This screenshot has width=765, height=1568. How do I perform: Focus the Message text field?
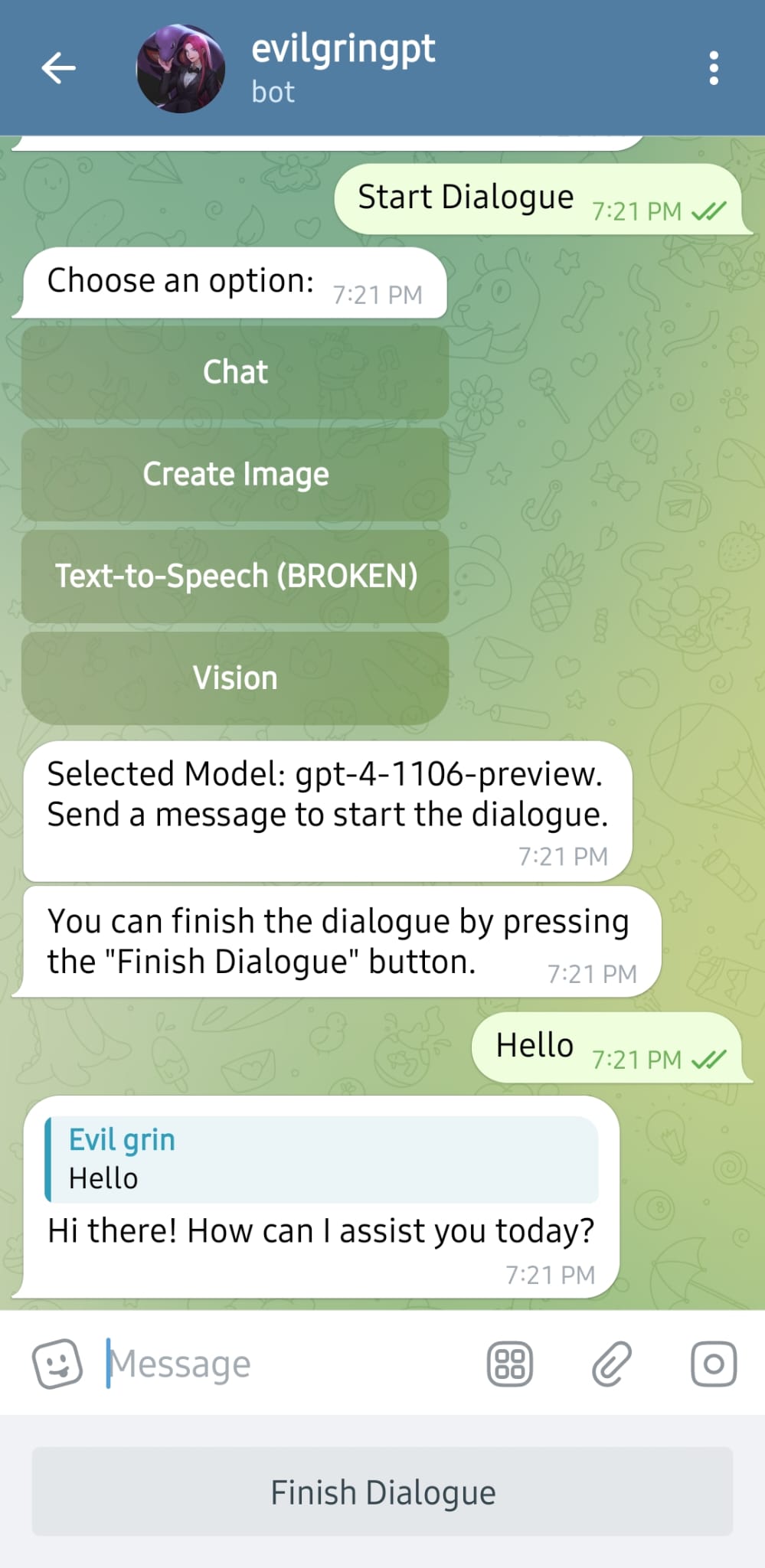coord(291,1364)
